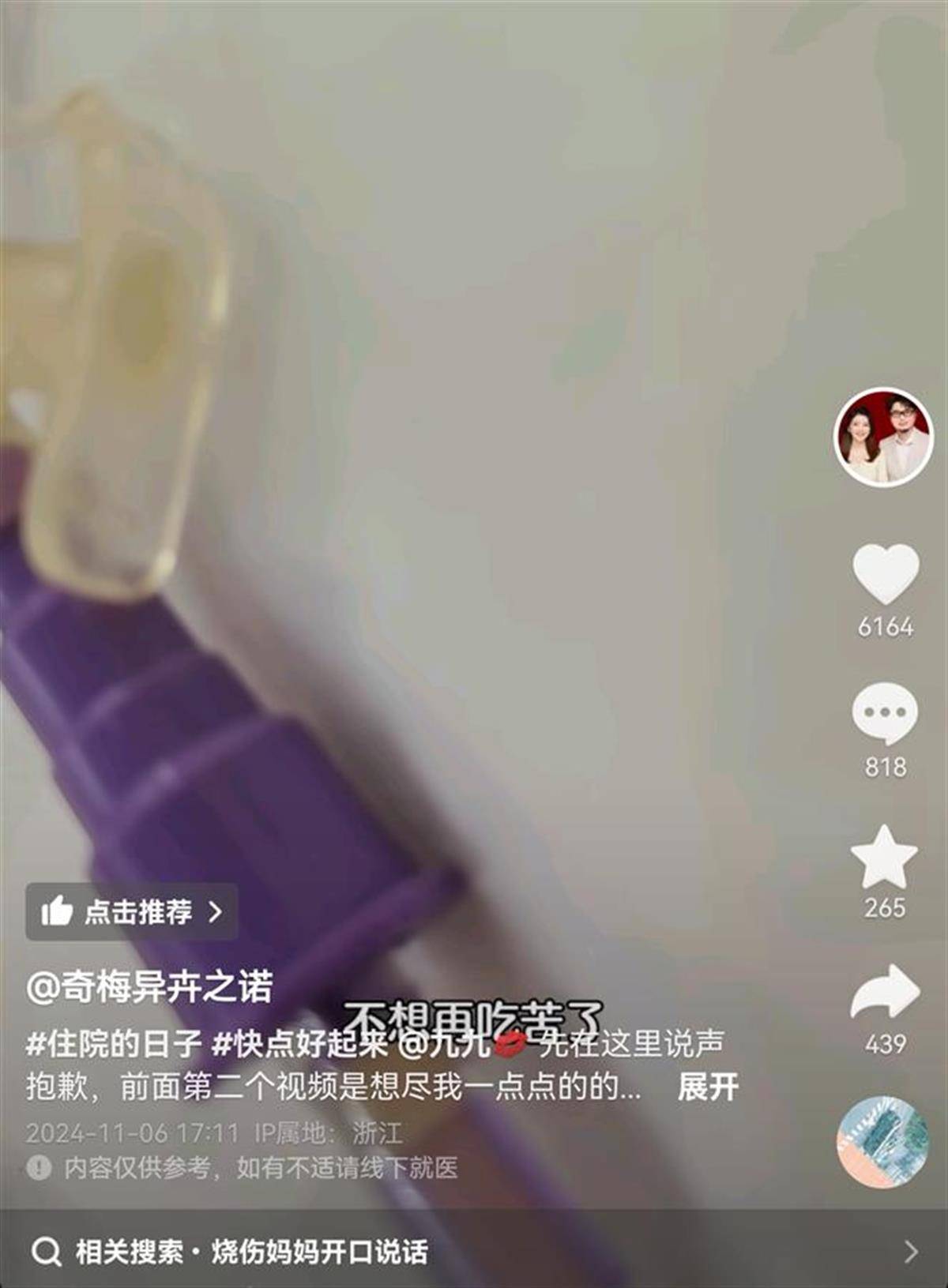The image size is (948, 1288).
Task: Expand the caption with 展开
Action: click(x=707, y=1087)
